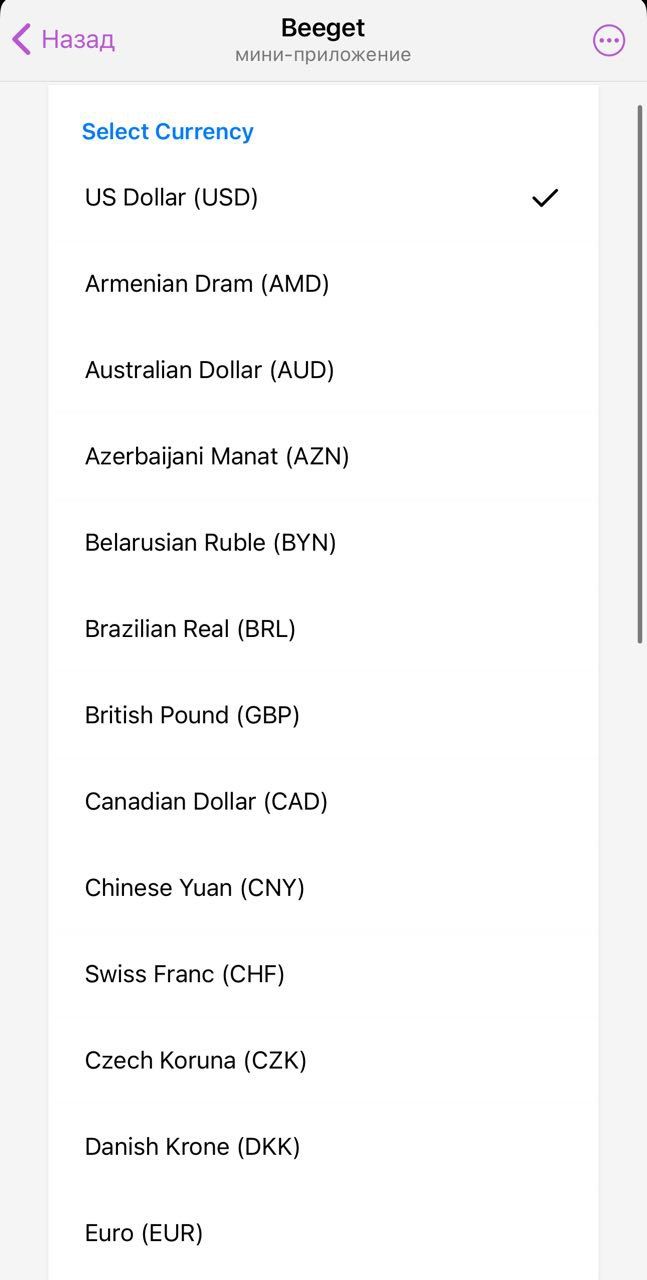The image size is (647, 1280).
Task: Go back with the Назад button
Action: click(63, 40)
